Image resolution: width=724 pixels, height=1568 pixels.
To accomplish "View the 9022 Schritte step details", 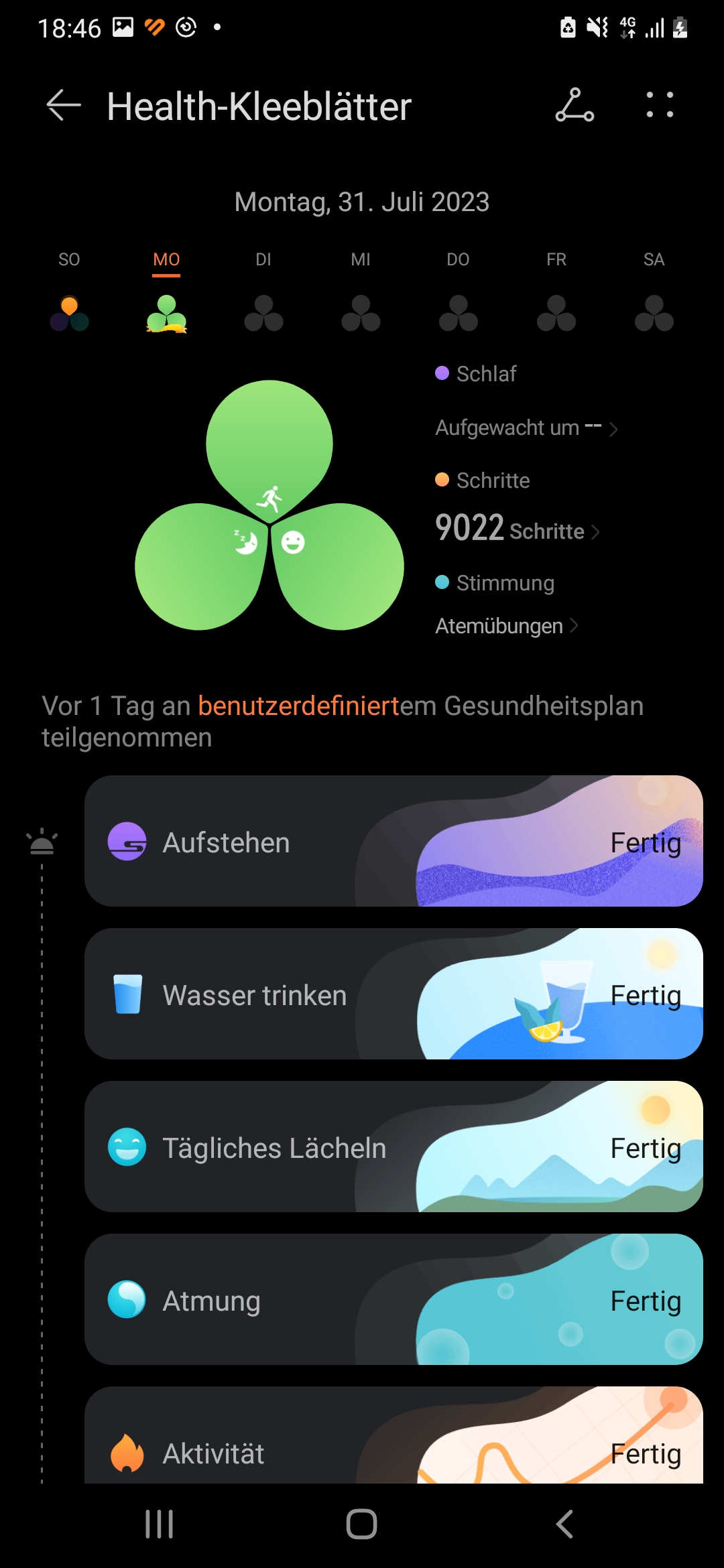I will 517,529.
